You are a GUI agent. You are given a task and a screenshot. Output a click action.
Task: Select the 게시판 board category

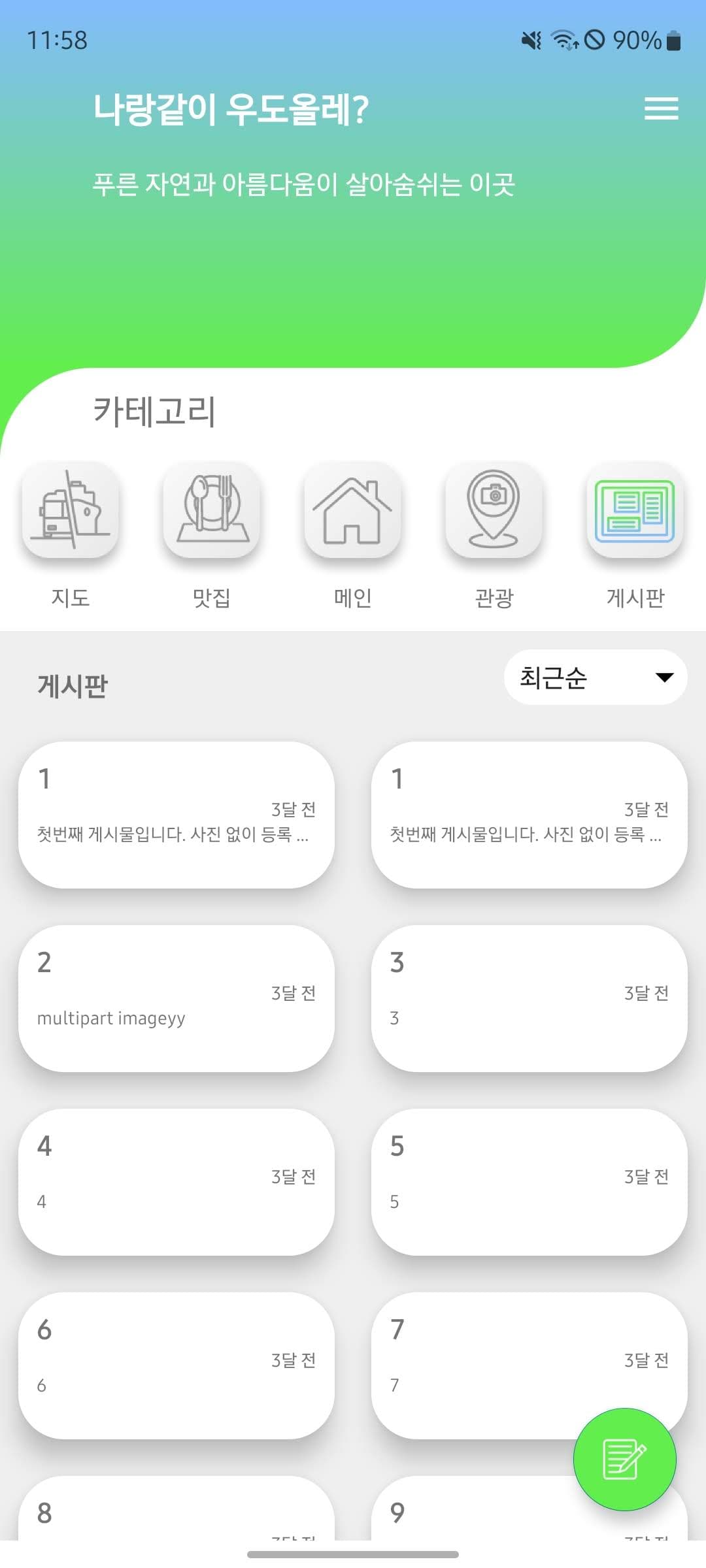pyautogui.click(x=635, y=510)
